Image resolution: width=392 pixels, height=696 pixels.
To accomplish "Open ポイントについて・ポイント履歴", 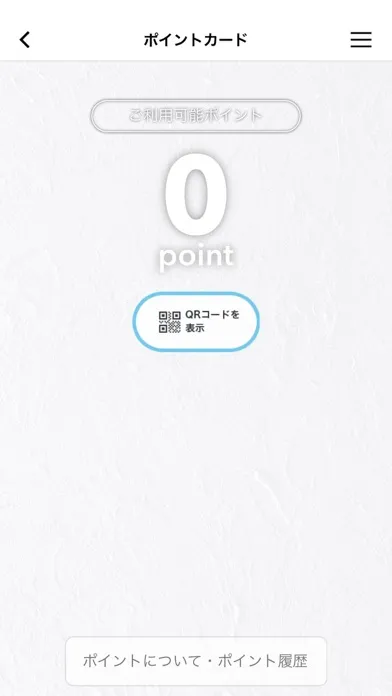I will click(196, 661).
